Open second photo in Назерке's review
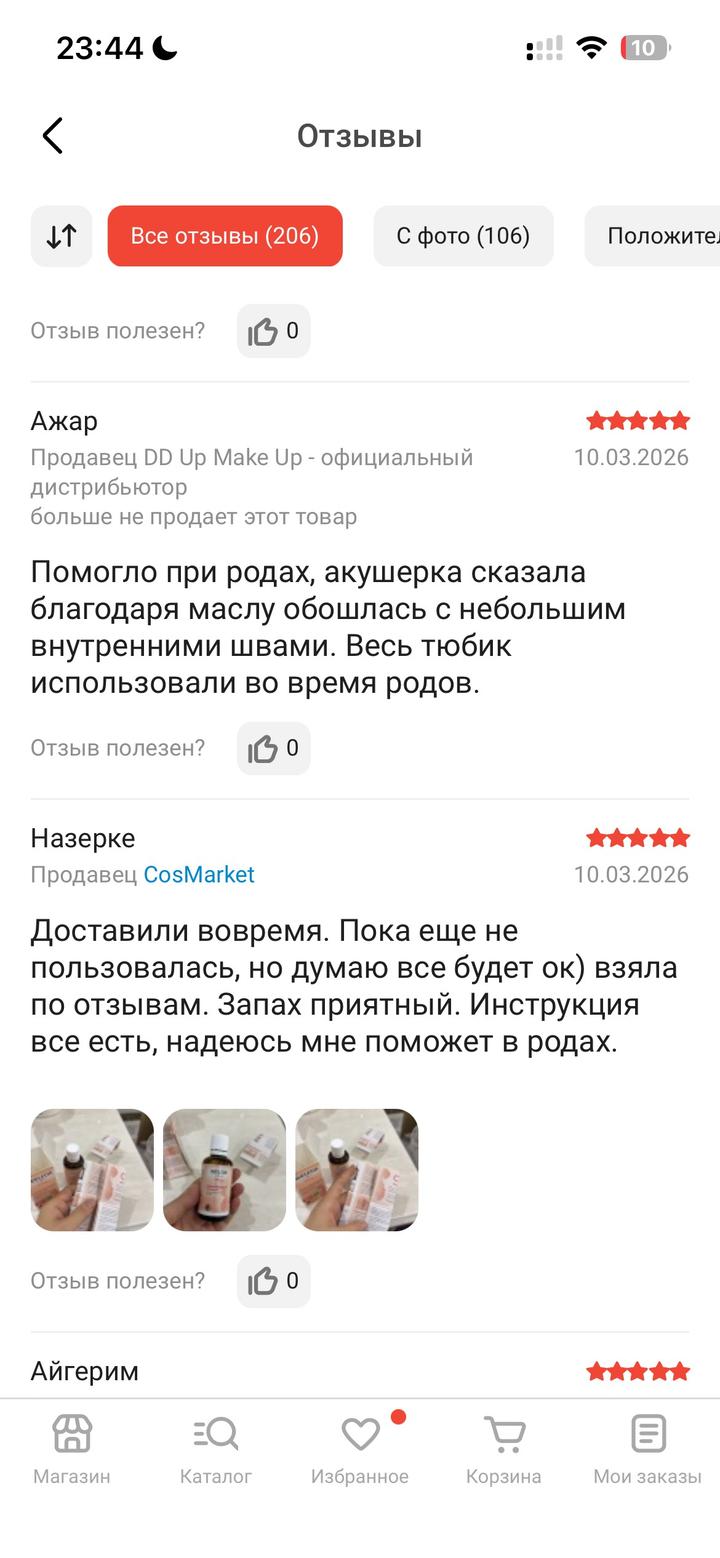This screenshot has width=720, height=1558. click(x=224, y=1169)
